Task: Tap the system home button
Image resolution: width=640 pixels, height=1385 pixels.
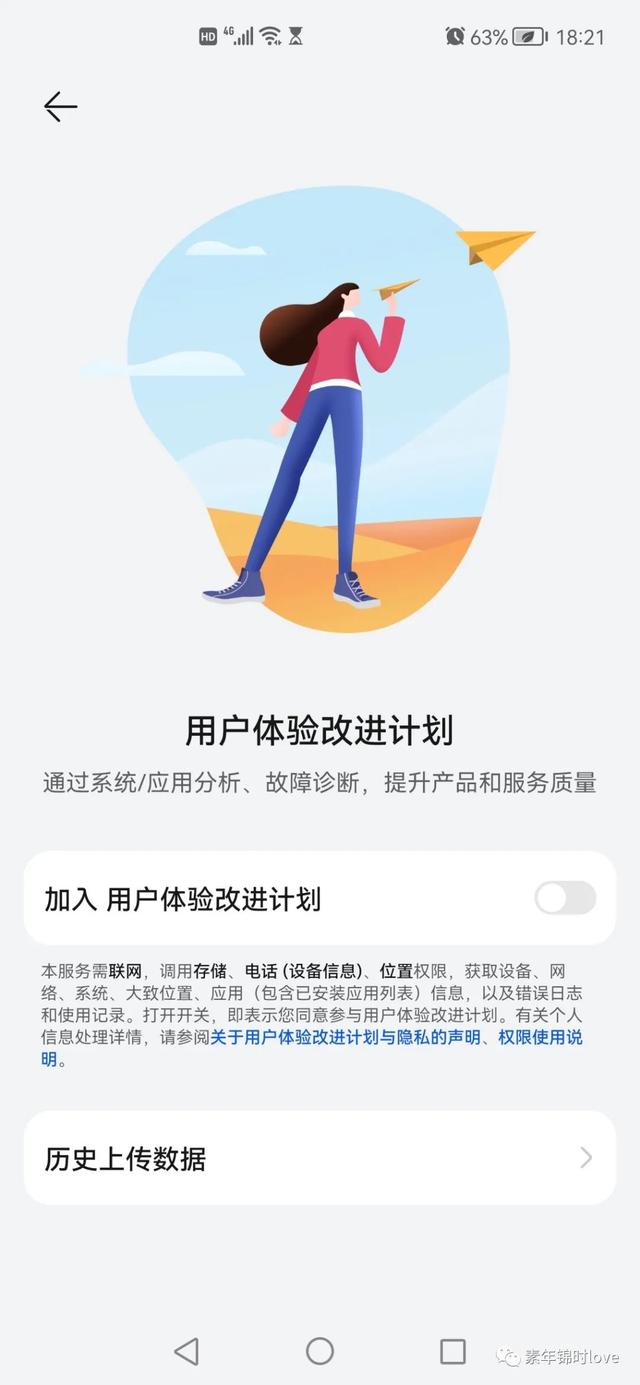Action: pyautogui.click(x=320, y=1351)
